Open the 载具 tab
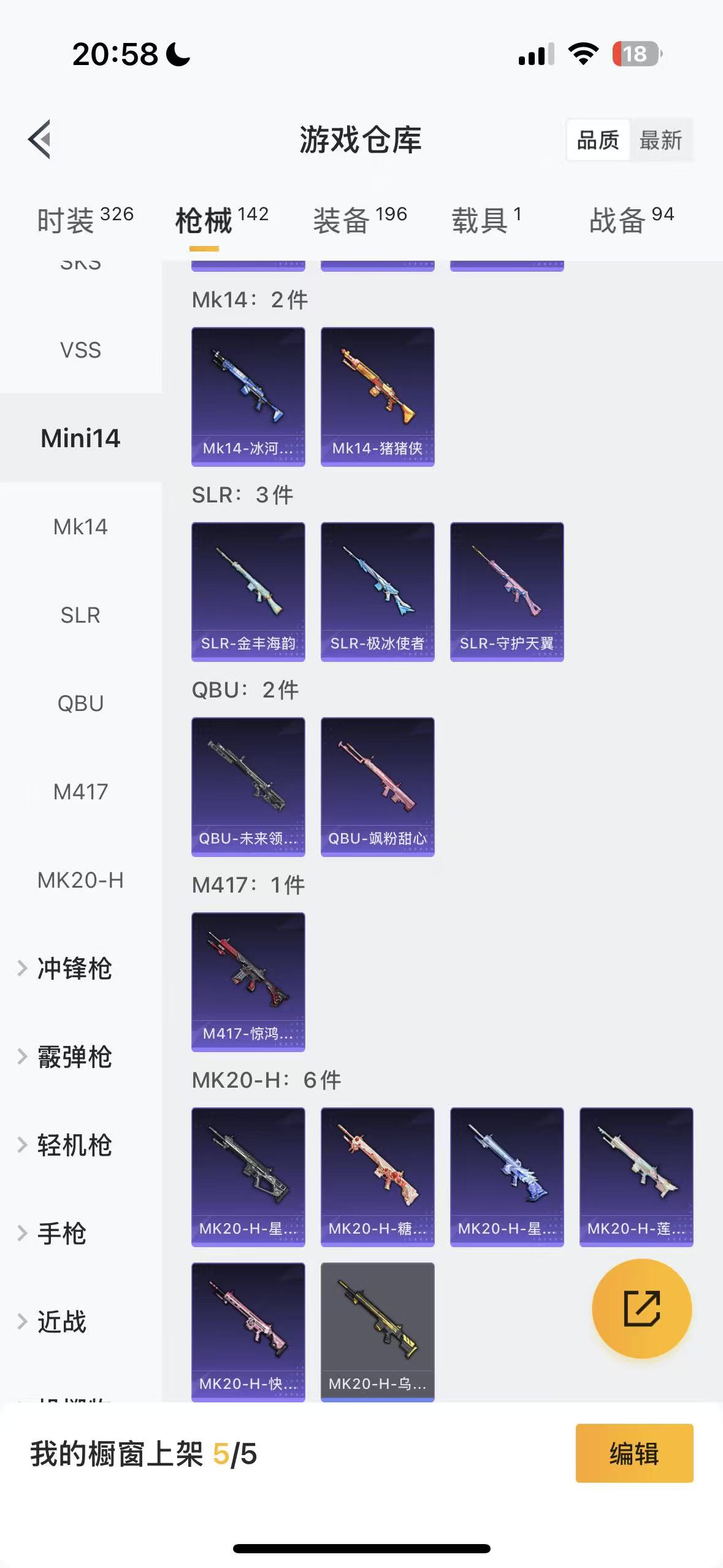 tap(486, 220)
